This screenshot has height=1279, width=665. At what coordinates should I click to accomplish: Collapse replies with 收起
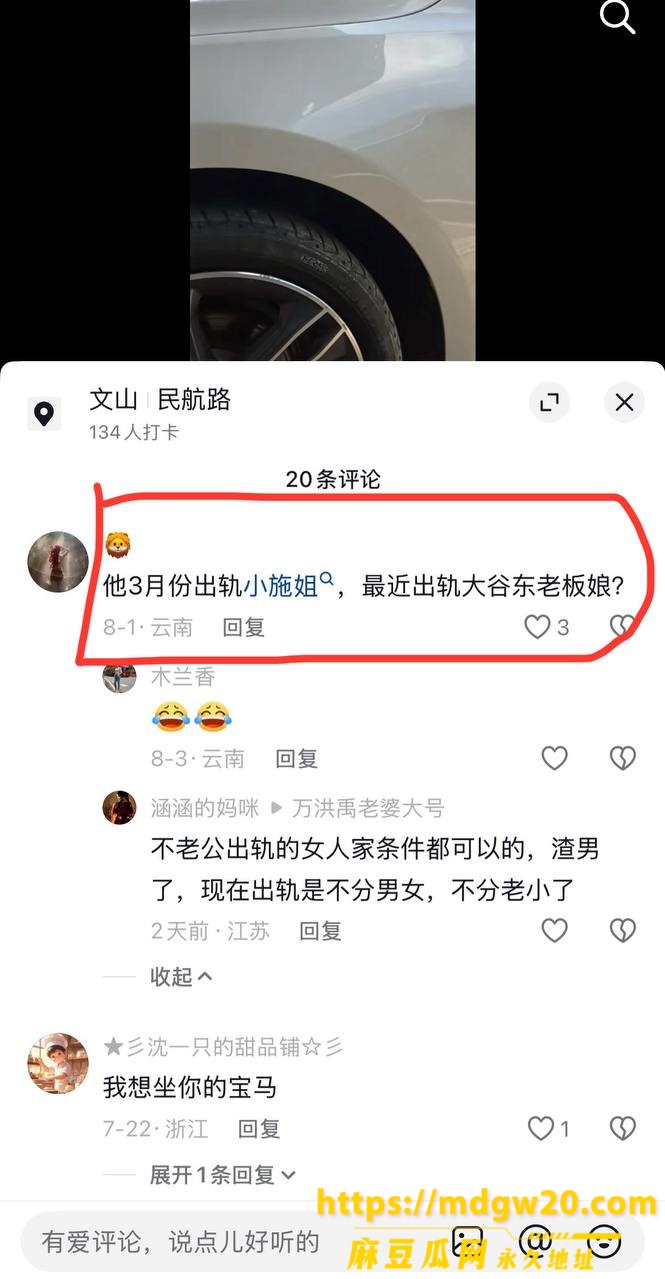tap(181, 977)
